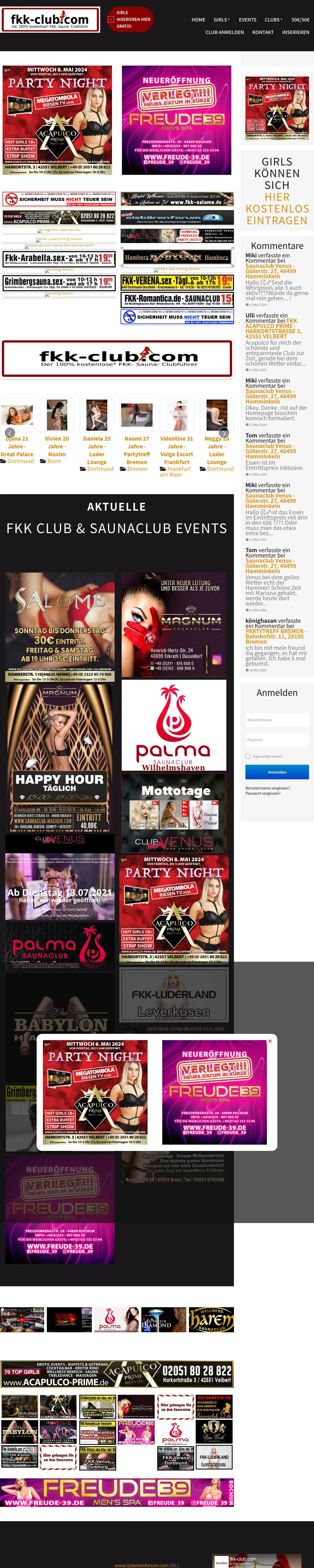314x1568 pixels.
Task: Open 'Passwort vergessen?' link
Action: 263,793
